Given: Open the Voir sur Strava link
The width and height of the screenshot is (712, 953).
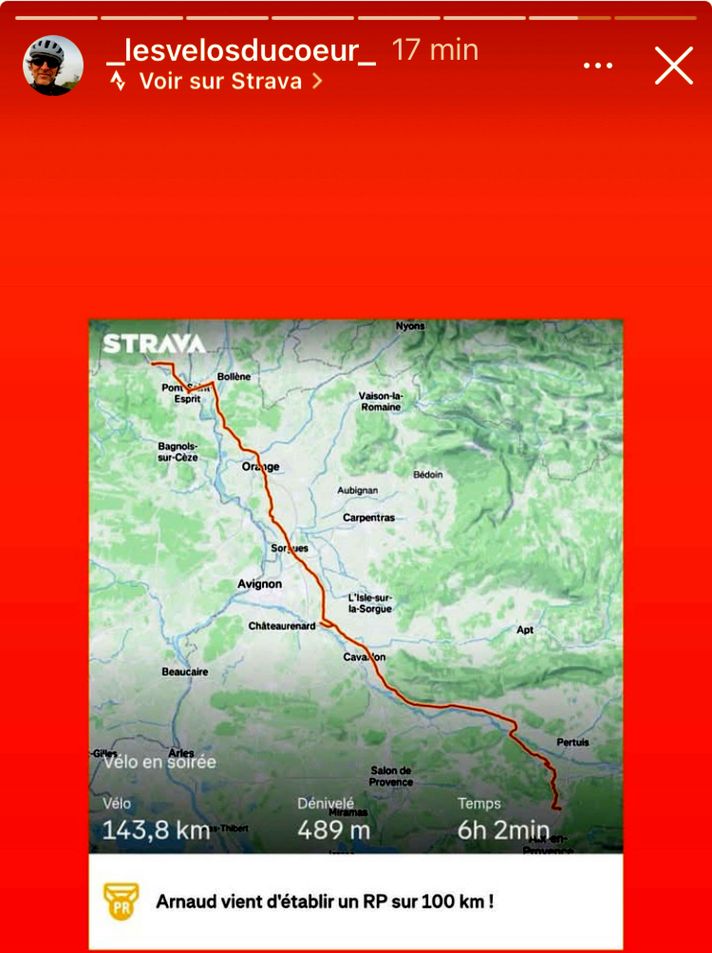Looking at the screenshot, I should click(219, 82).
